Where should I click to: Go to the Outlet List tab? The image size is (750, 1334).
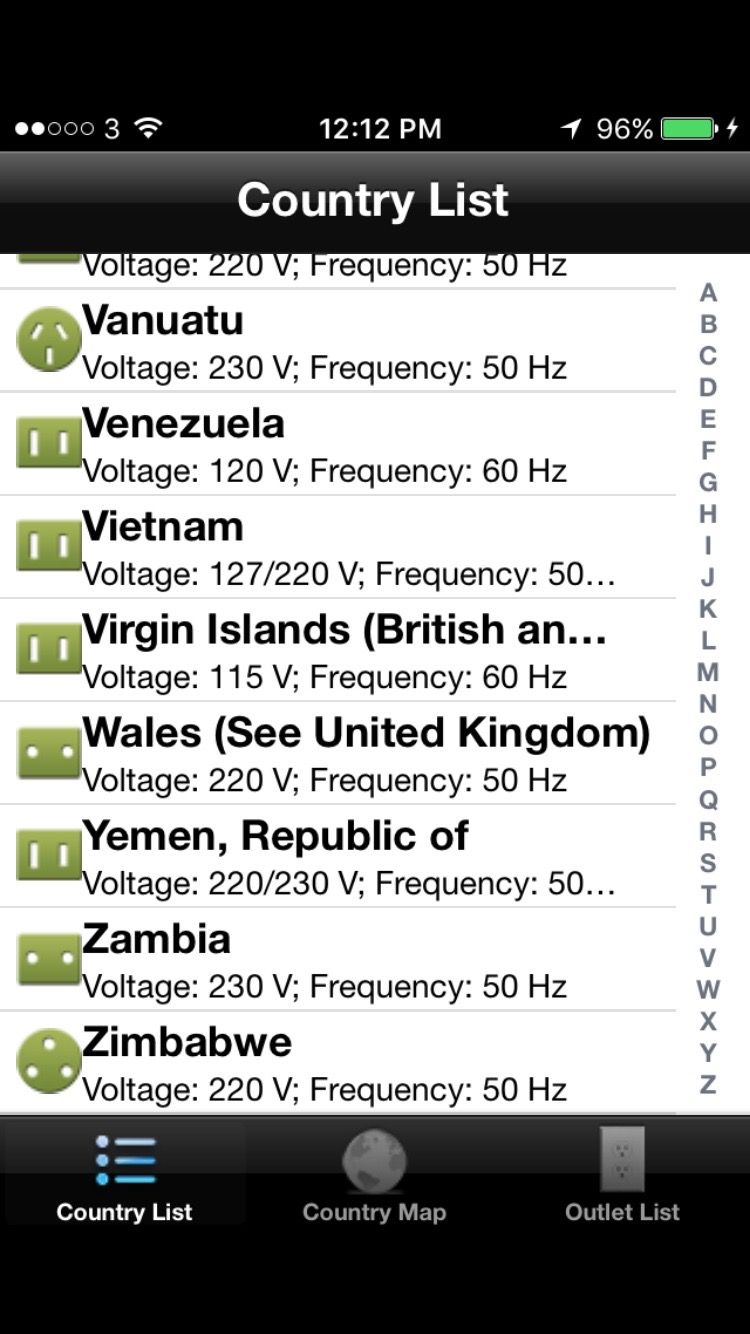pyautogui.click(x=622, y=1177)
